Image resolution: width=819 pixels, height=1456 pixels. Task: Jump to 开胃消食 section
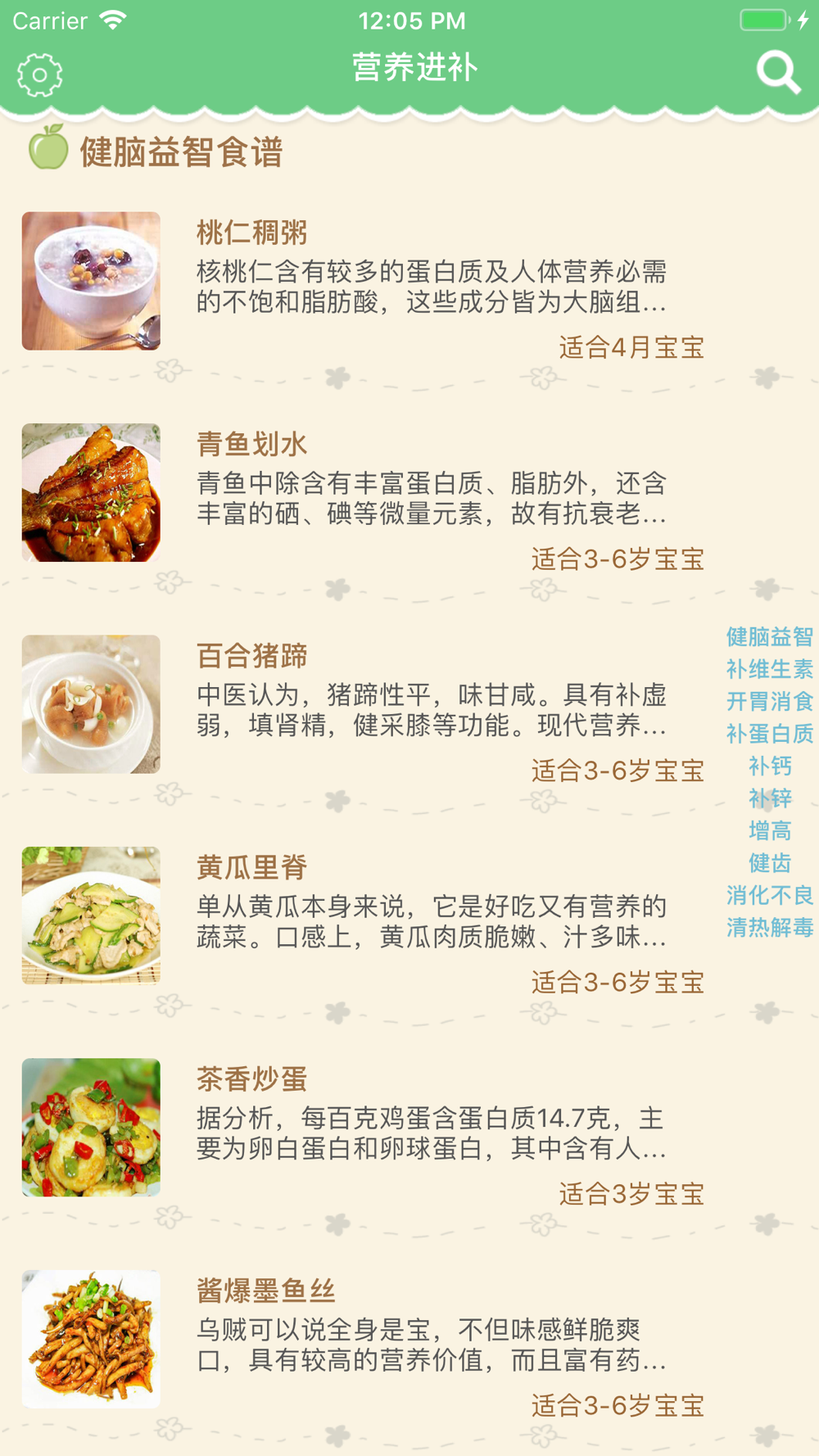click(x=770, y=702)
